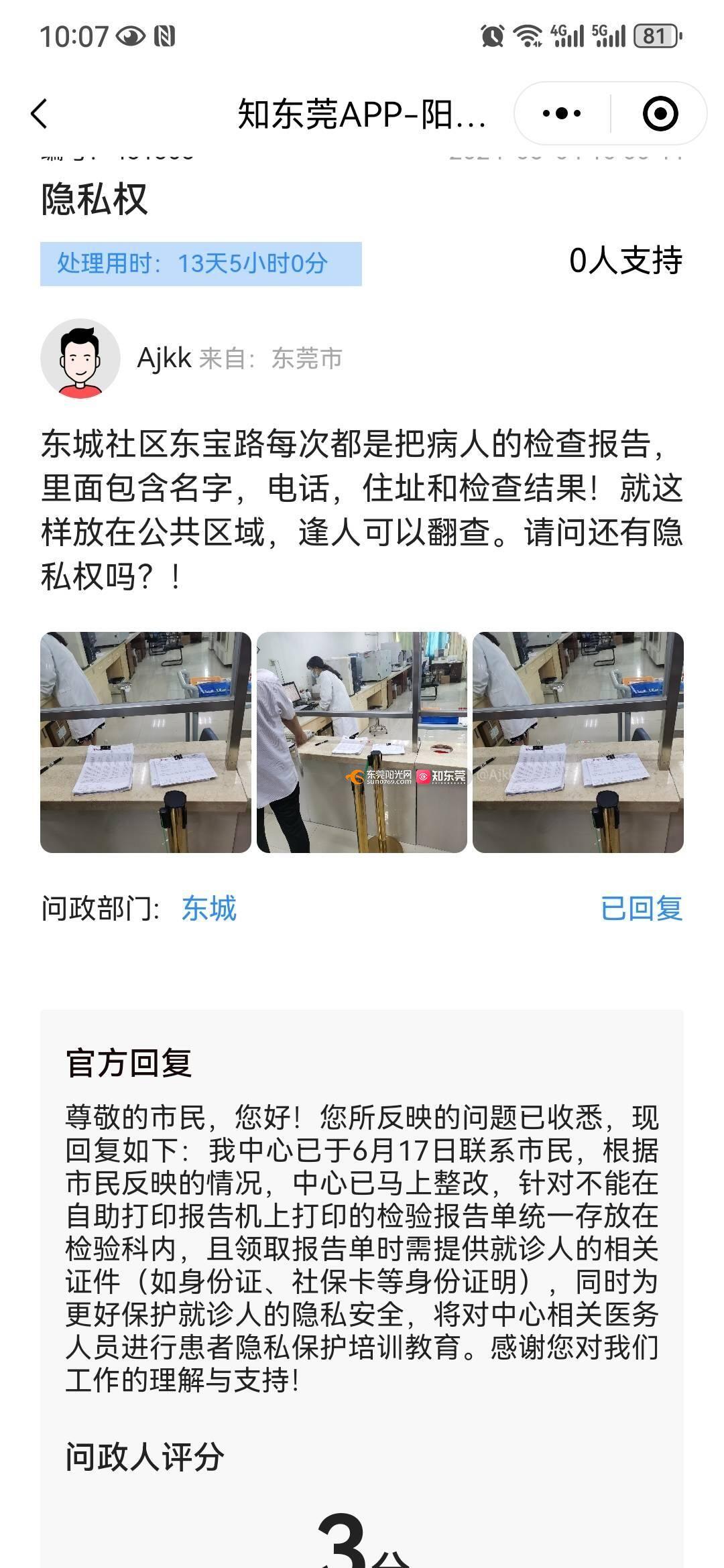724x1568 pixels.
Task: Support this post via 0人支持
Action: 625,261
